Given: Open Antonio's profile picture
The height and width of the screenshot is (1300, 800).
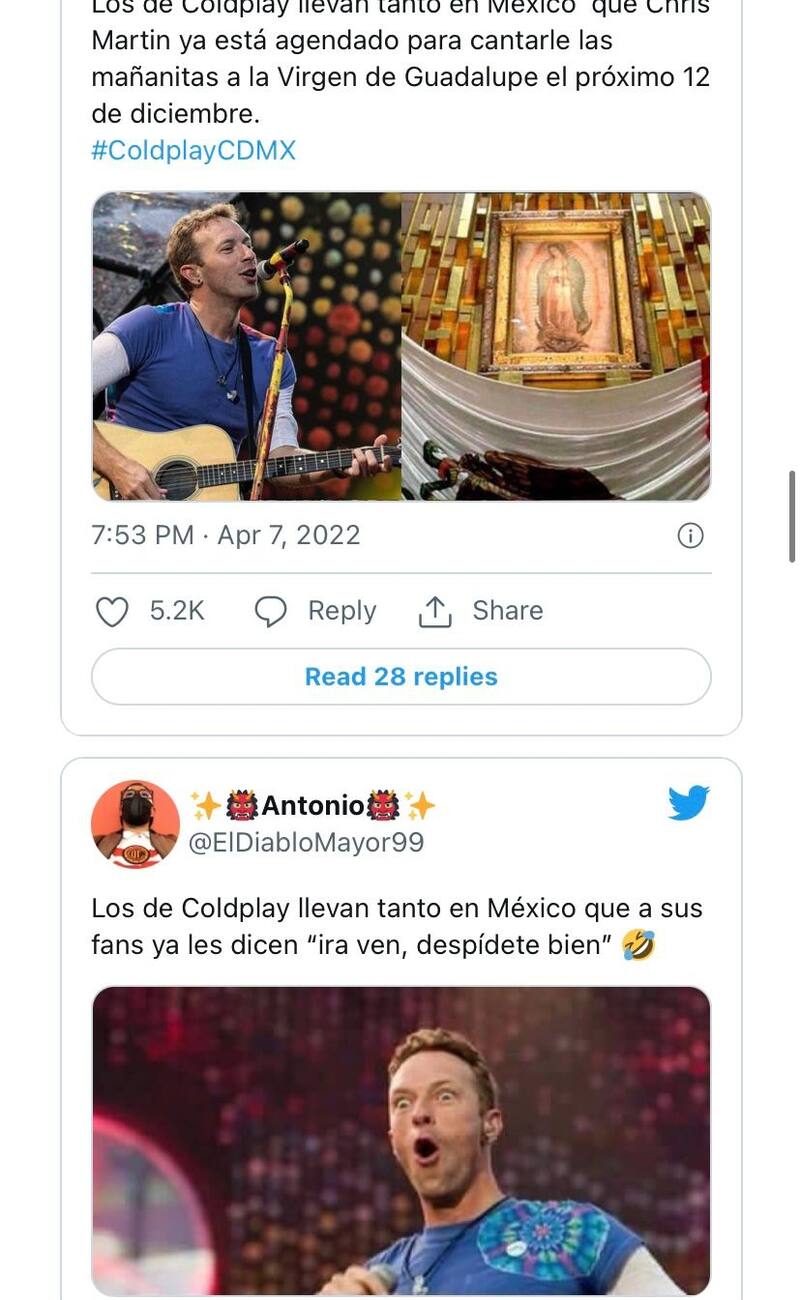Looking at the screenshot, I should [x=135, y=824].
